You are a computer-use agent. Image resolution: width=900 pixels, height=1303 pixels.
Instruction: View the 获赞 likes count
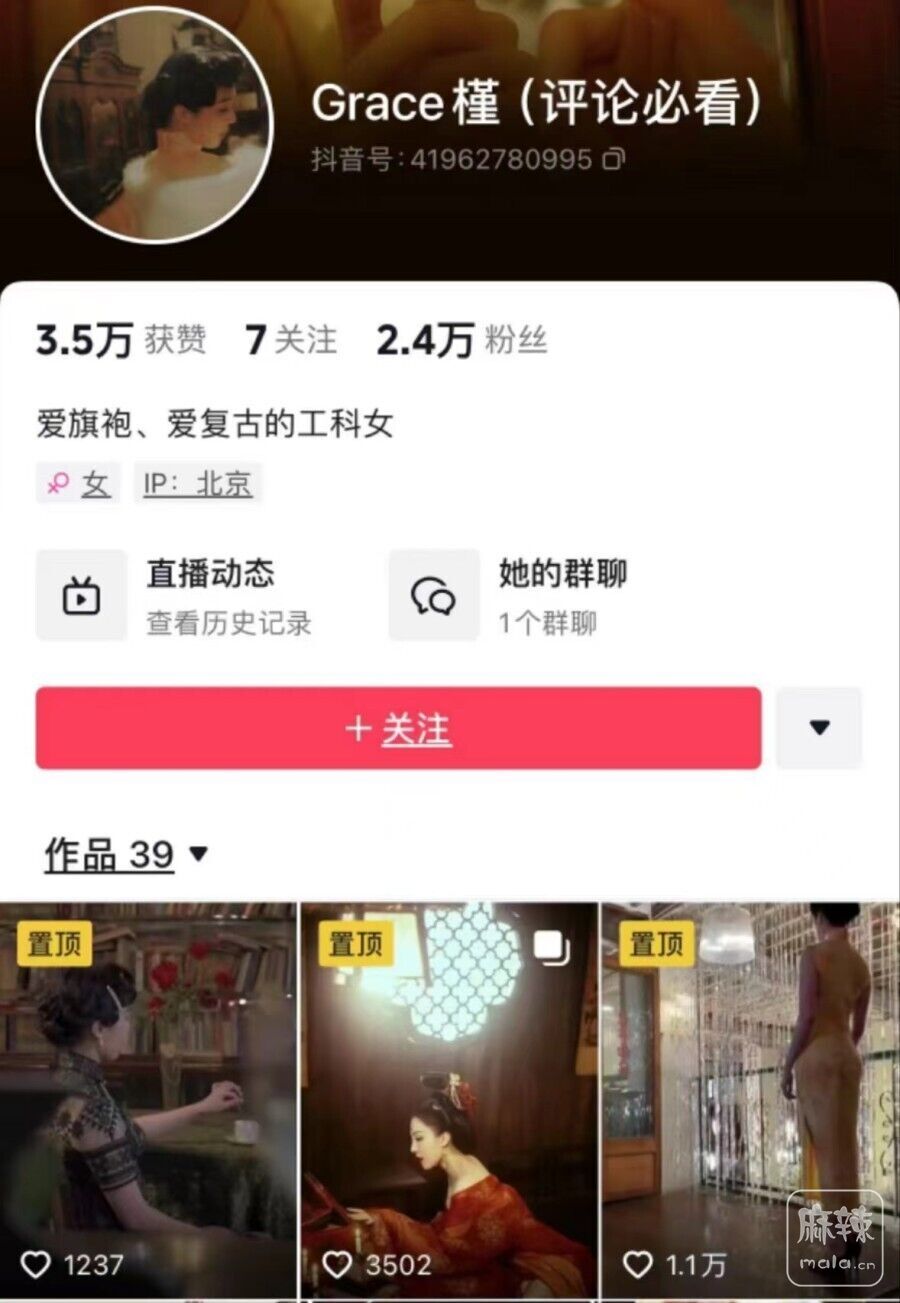click(120, 341)
